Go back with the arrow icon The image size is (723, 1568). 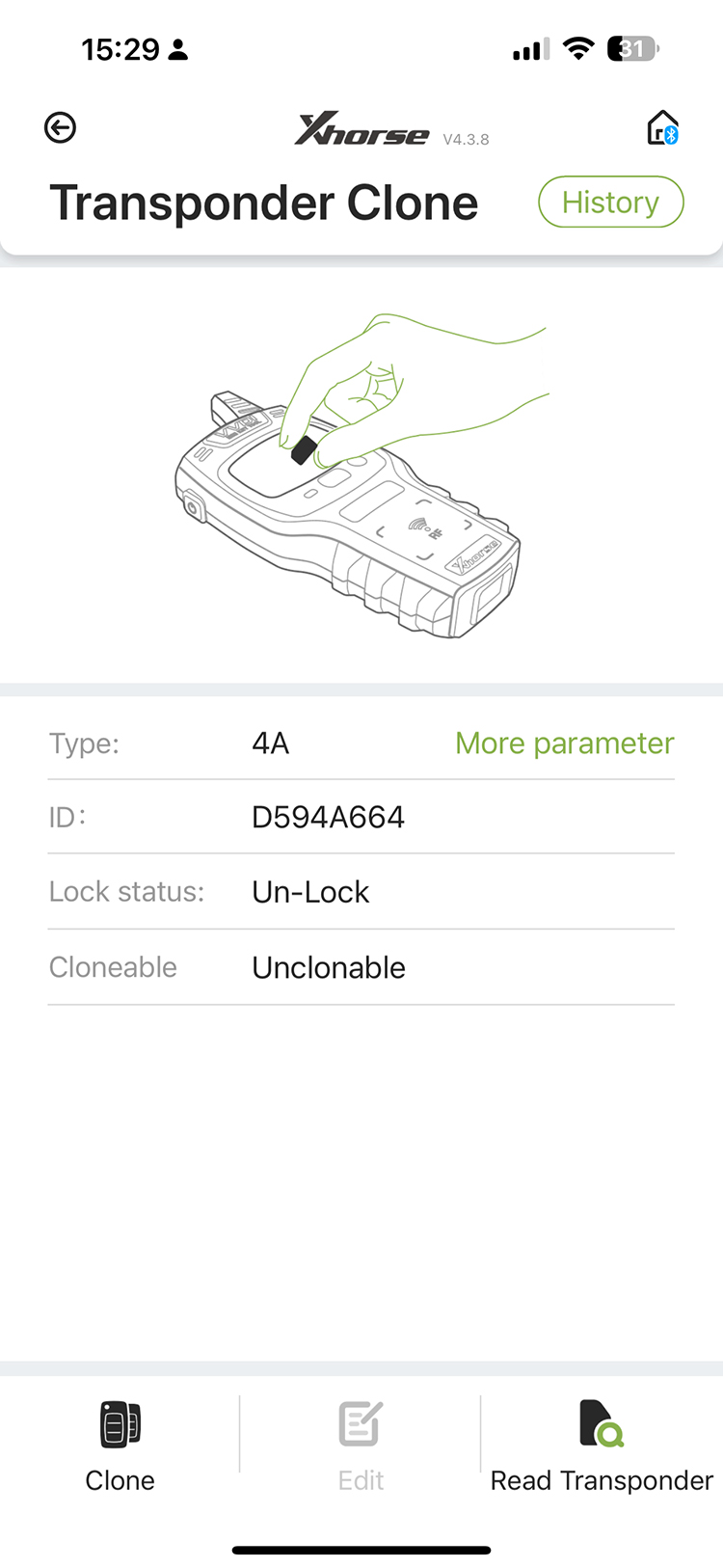[60, 127]
